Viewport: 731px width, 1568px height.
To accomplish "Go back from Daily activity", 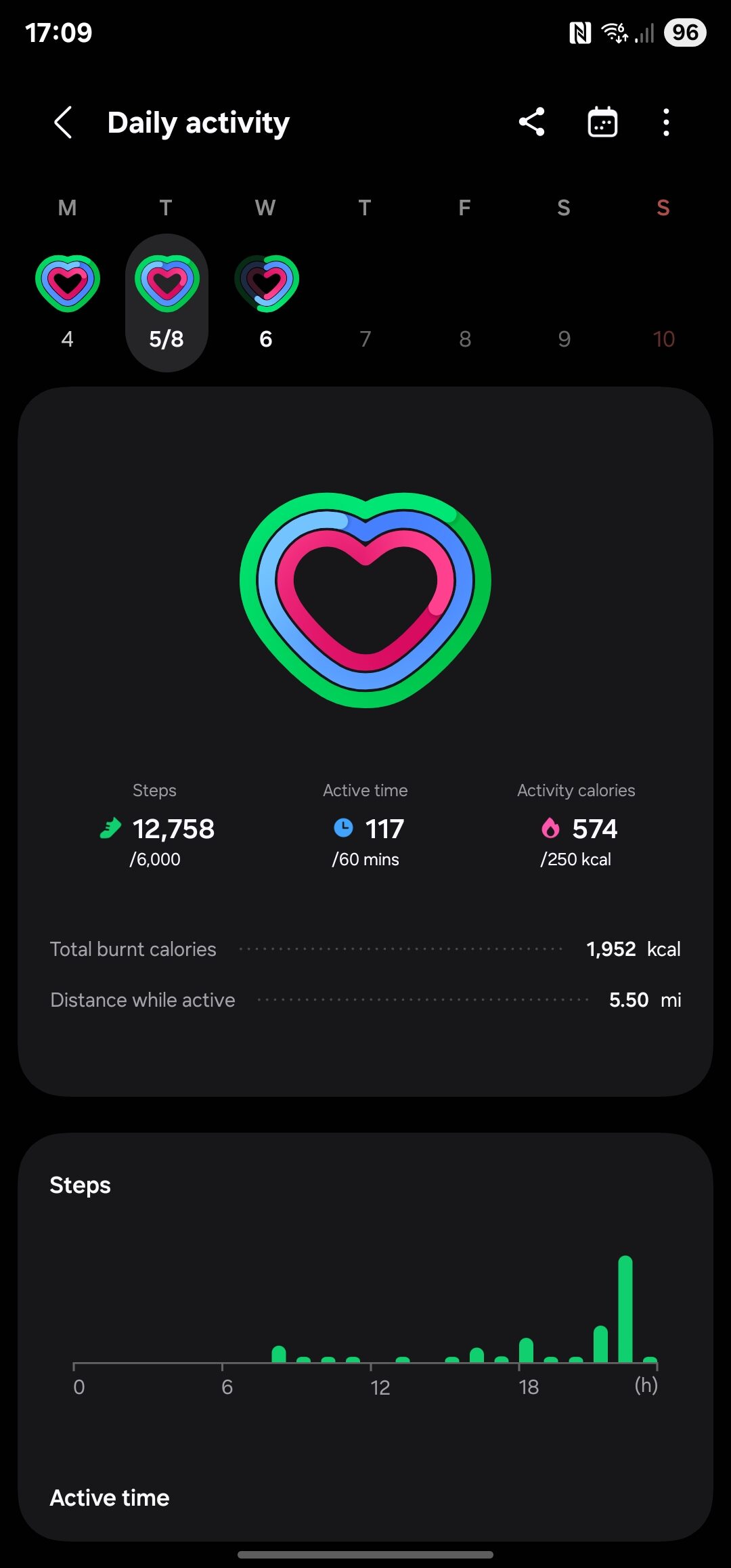I will pyautogui.click(x=63, y=123).
